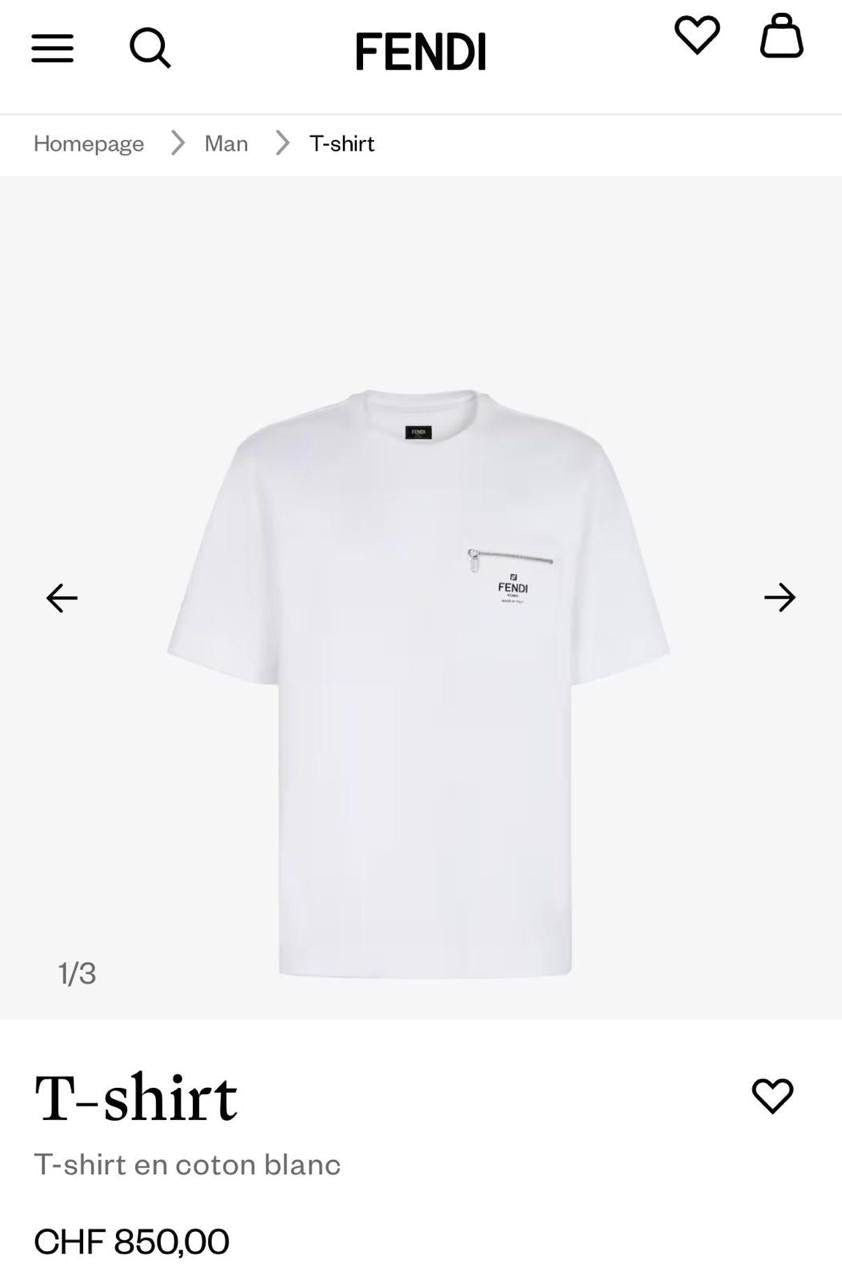Image resolution: width=842 pixels, height=1280 pixels.
Task: Expand the chevron after Homepage
Action: point(177,143)
